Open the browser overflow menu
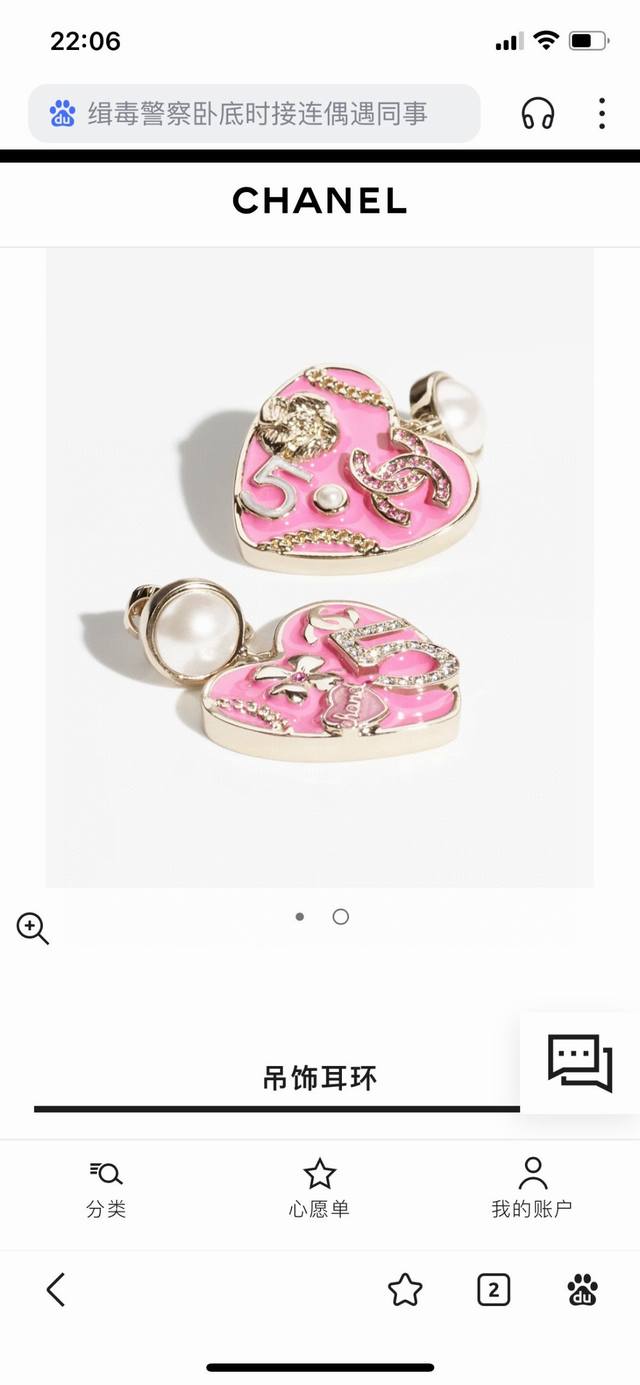Viewport: 640px width, 1385px height. [x=602, y=113]
